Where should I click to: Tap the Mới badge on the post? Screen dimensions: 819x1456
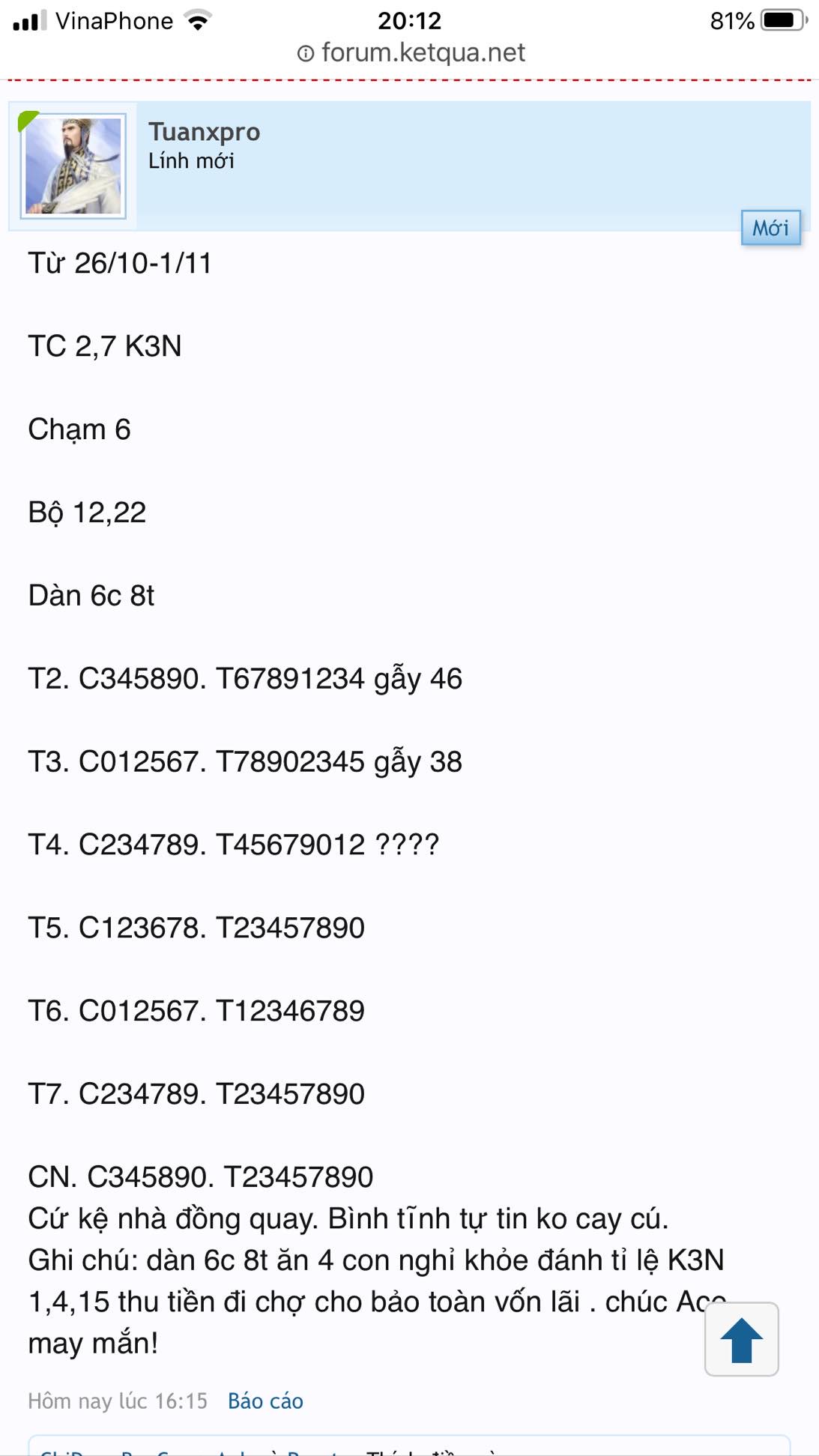pos(770,228)
